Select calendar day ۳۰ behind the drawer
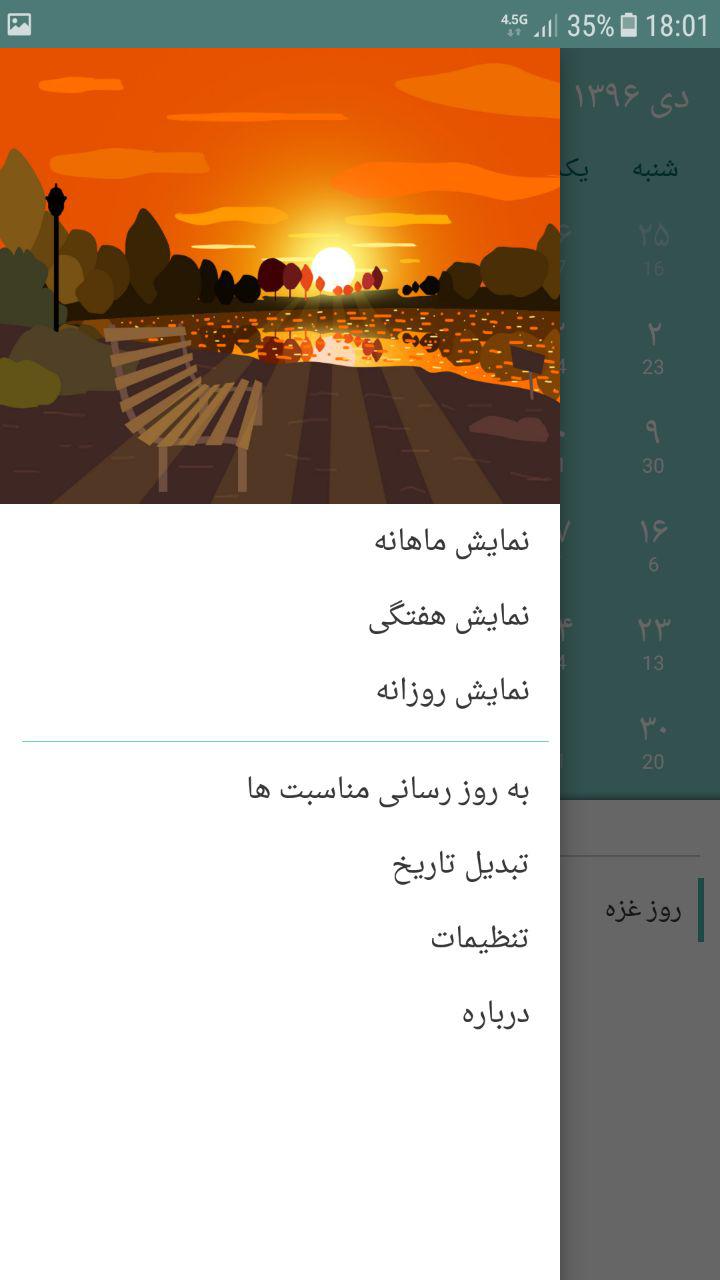This screenshot has height=1280, width=720. (653, 741)
